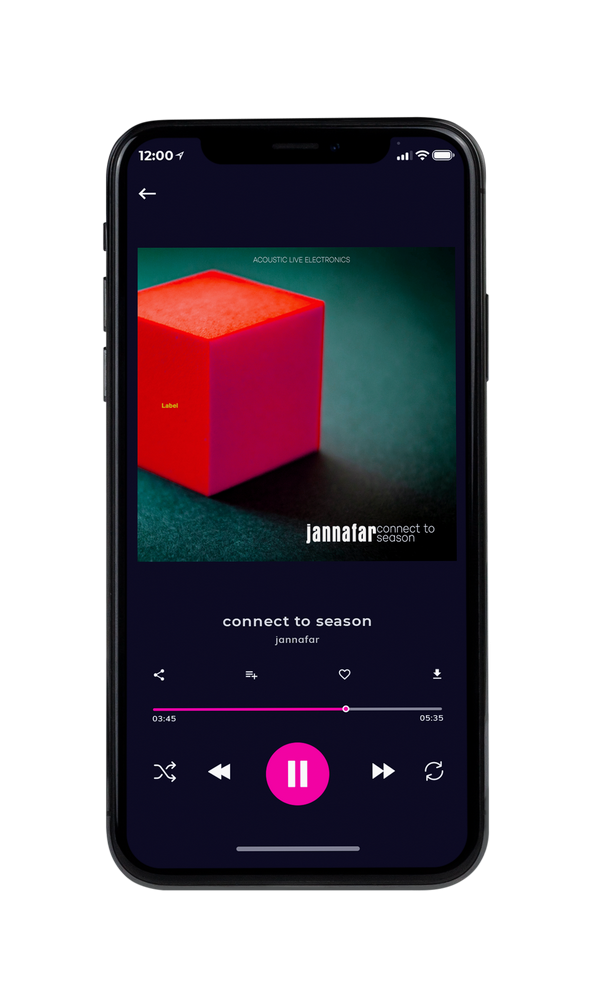Add this song to a playlist
This screenshot has height=1000, width=600.
[251, 675]
